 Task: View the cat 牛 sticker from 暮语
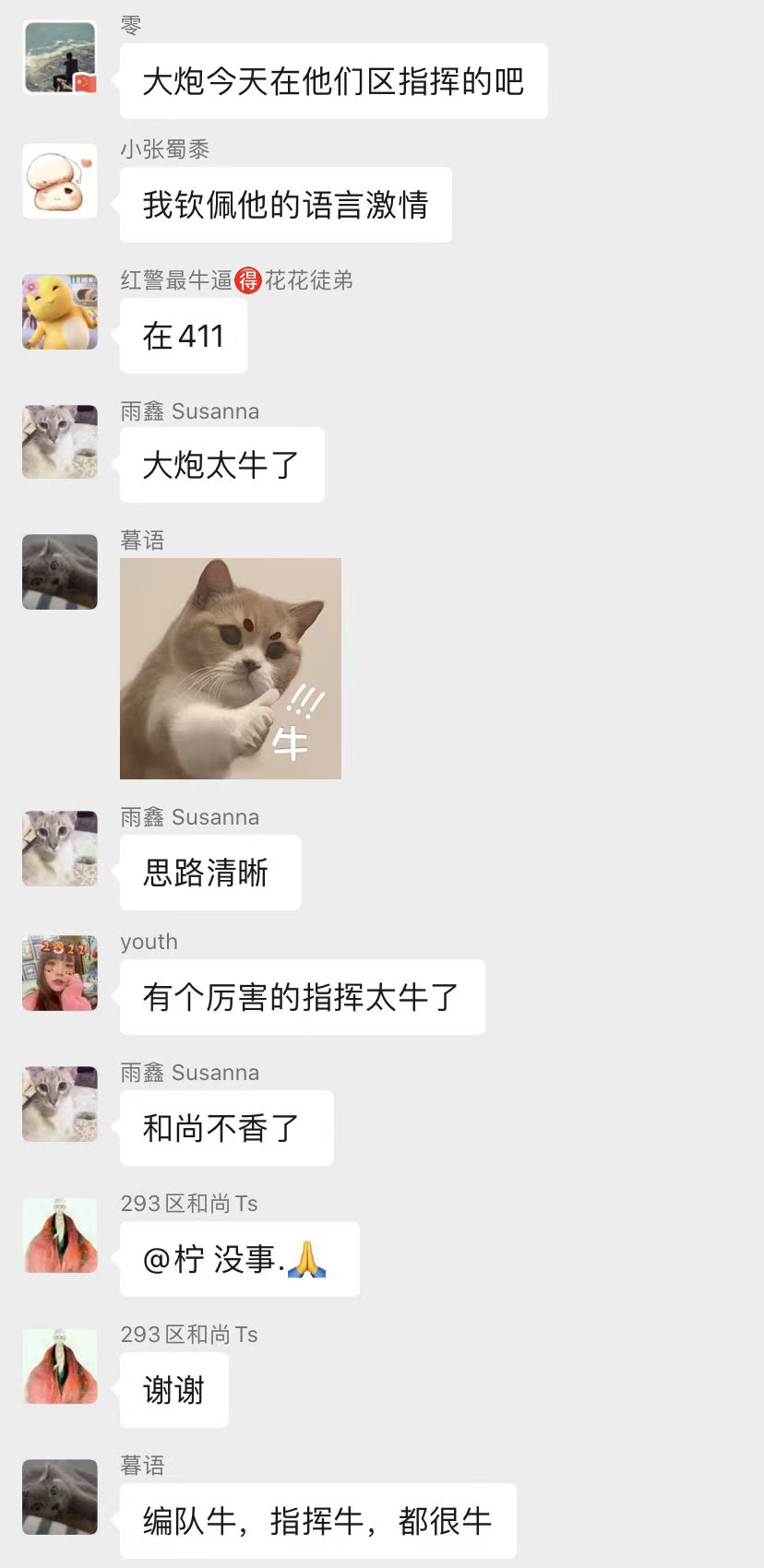(231, 669)
